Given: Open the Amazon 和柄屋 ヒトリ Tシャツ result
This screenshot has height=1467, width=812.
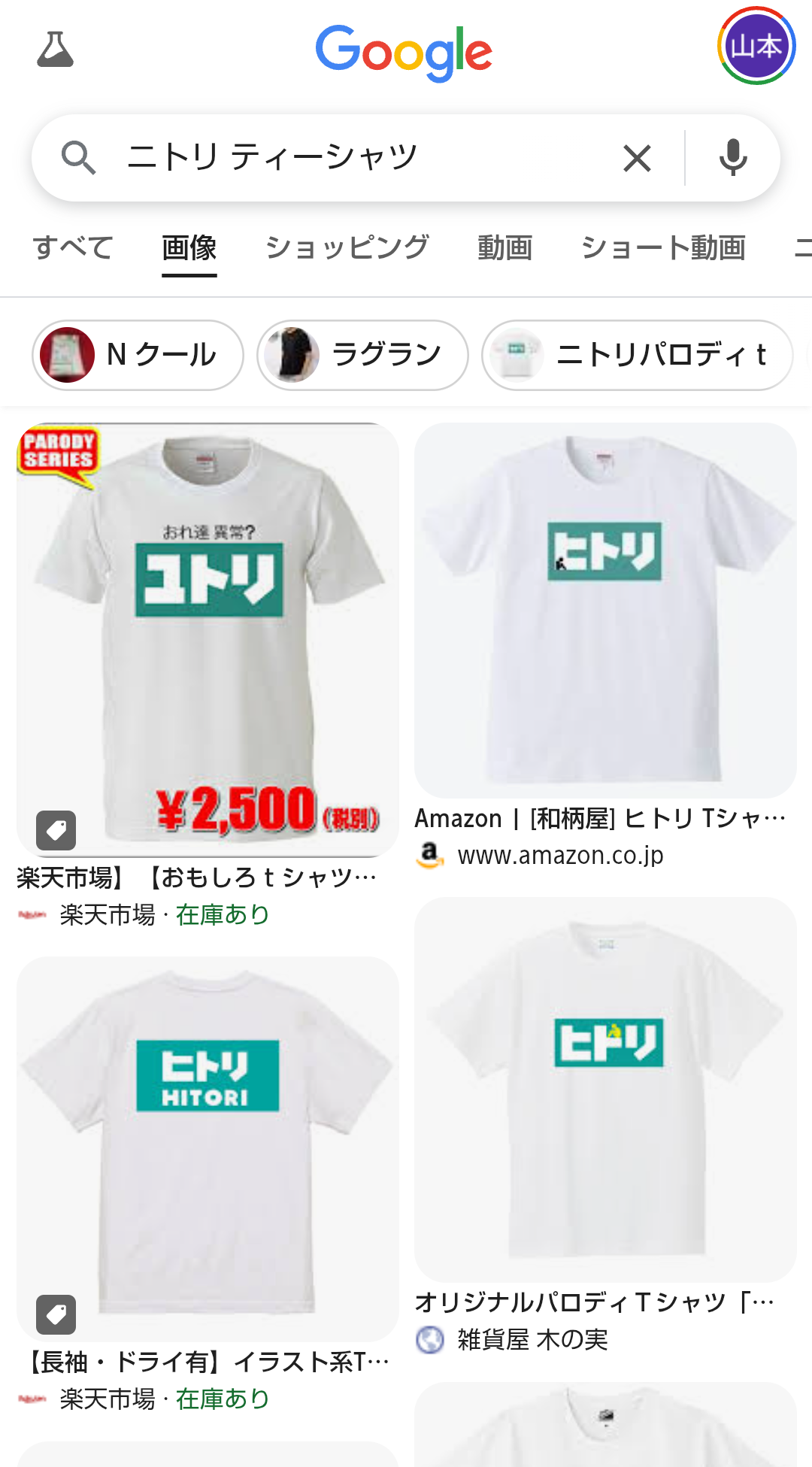Looking at the screenshot, I should [x=605, y=609].
